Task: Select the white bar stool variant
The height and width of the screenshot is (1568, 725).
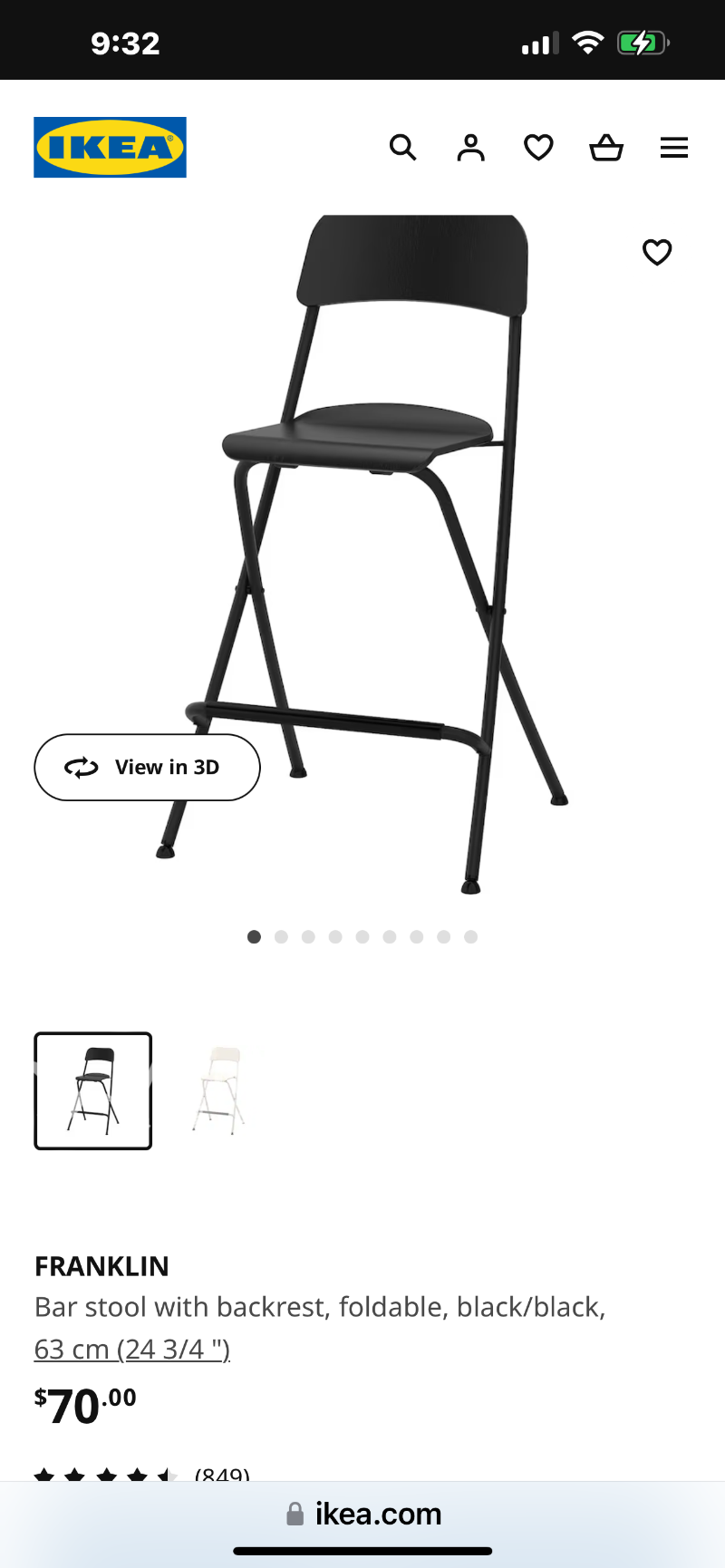Action: (219, 1090)
